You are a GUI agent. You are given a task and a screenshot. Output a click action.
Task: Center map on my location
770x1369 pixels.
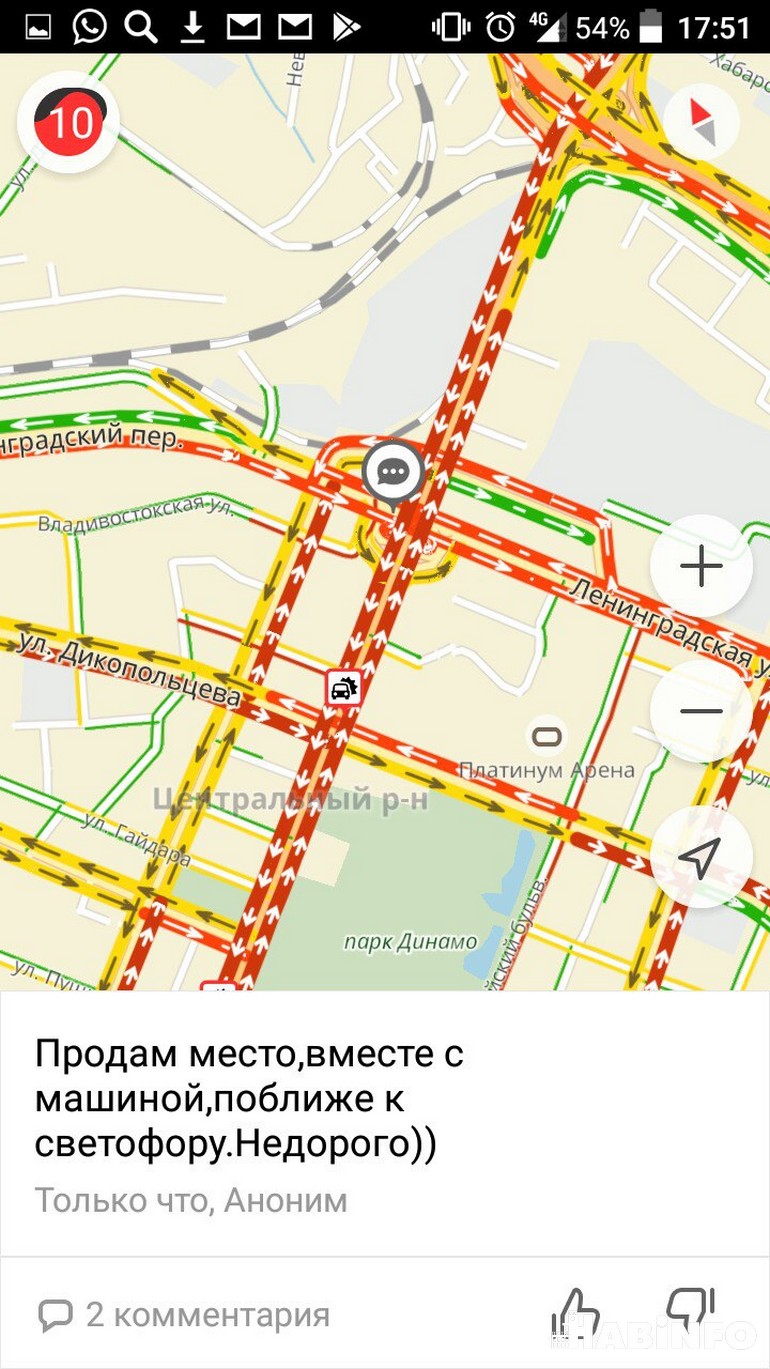(x=701, y=857)
